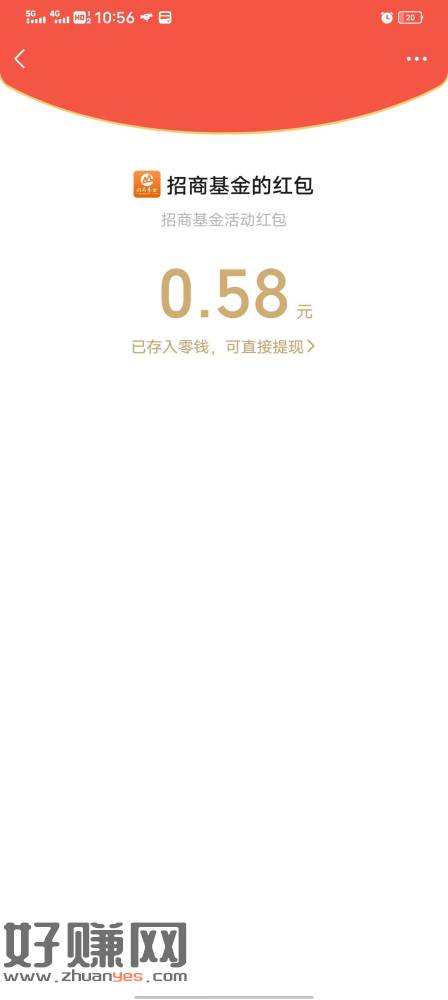The image size is (448, 1000).
Task: Open the three-dot overflow menu
Action: tap(417, 59)
